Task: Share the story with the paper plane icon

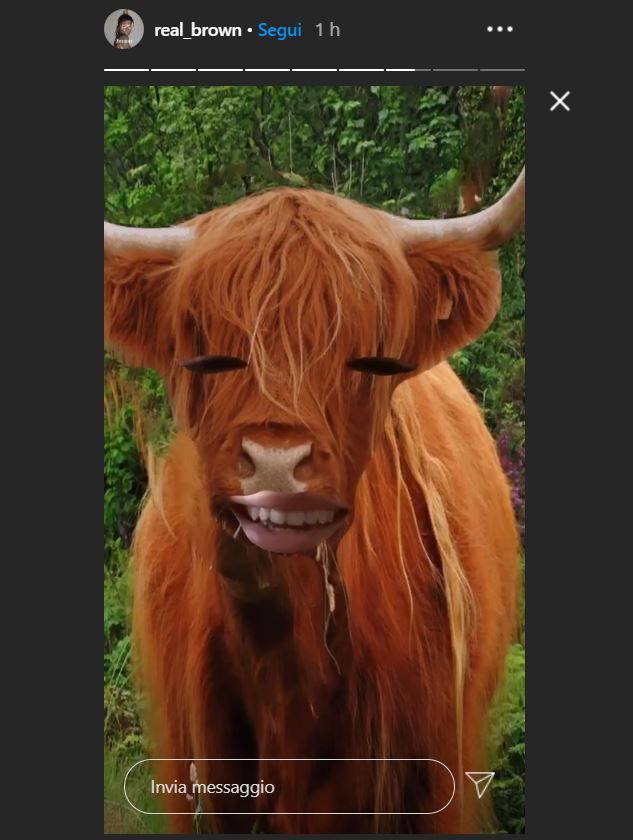Action: point(480,785)
